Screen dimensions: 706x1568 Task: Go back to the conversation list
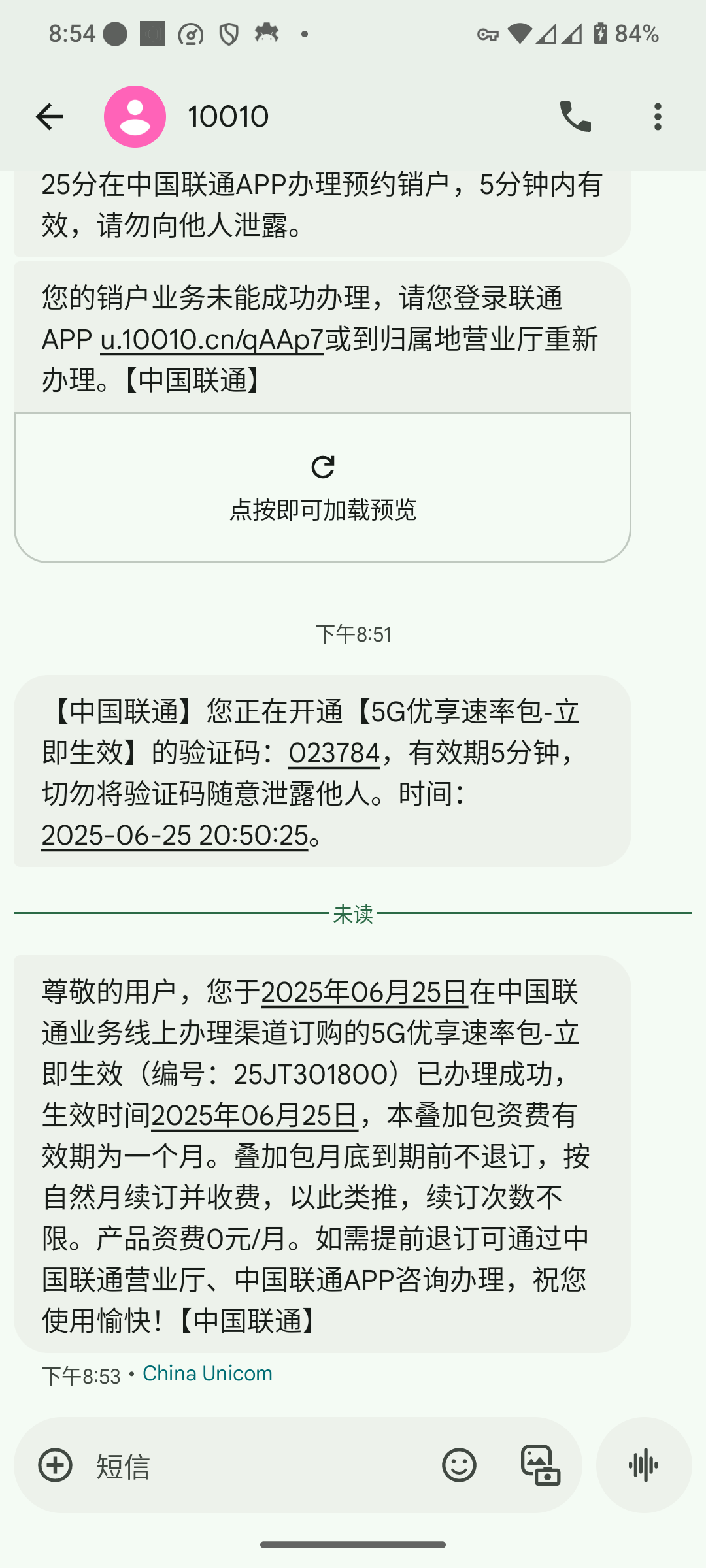pos(49,117)
